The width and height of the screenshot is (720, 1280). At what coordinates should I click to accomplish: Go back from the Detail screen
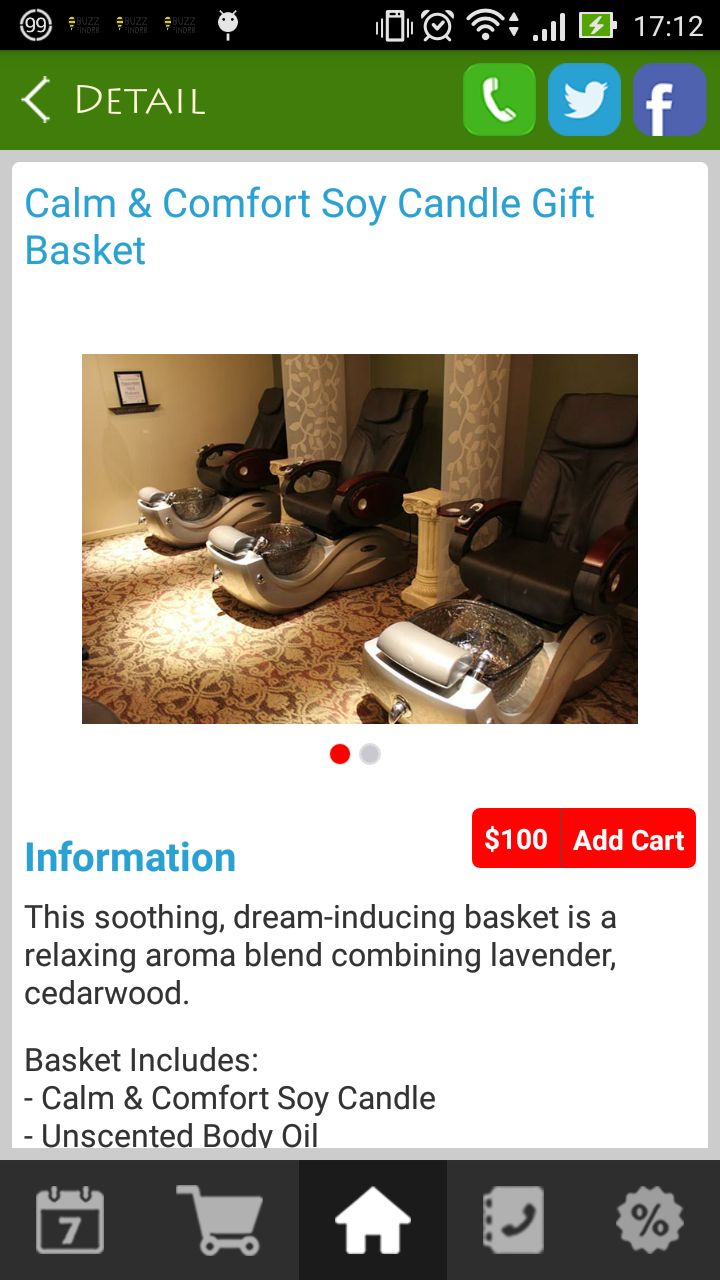point(37,100)
